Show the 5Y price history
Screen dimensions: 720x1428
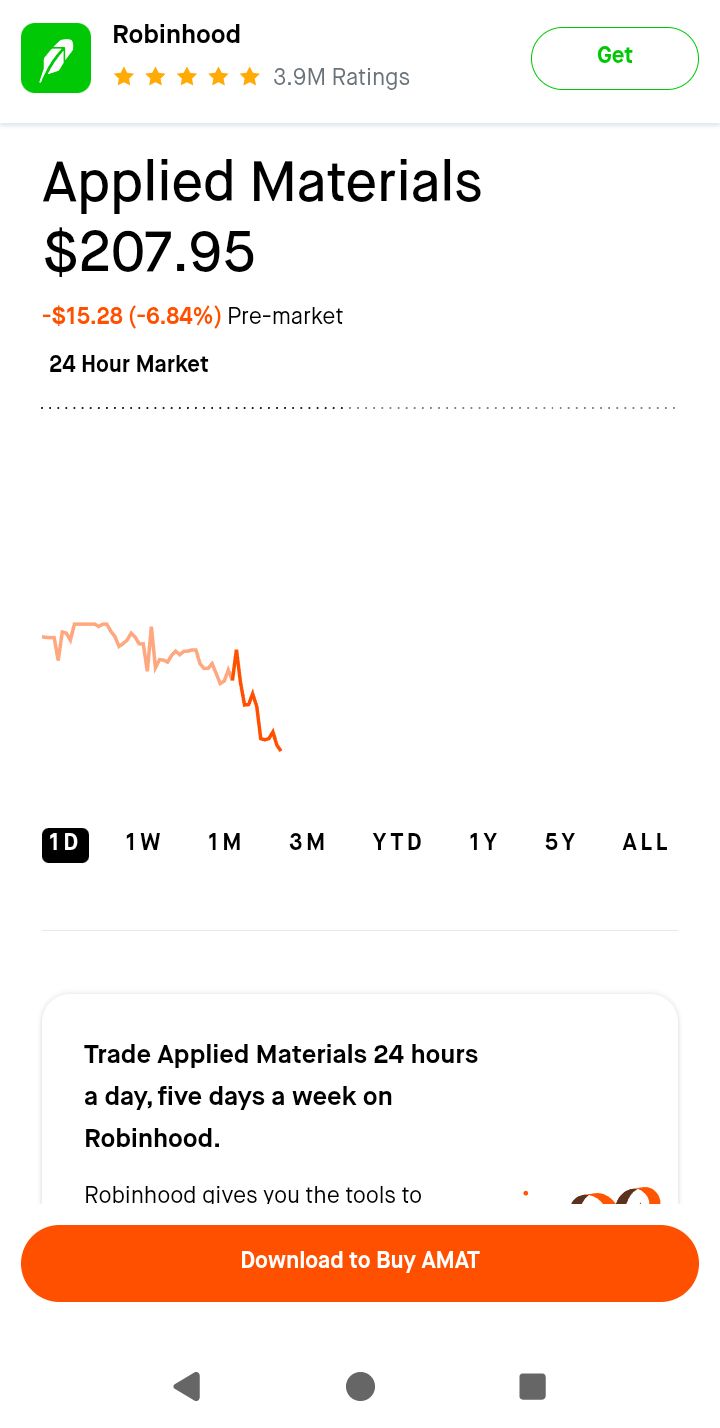pos(560,843)
